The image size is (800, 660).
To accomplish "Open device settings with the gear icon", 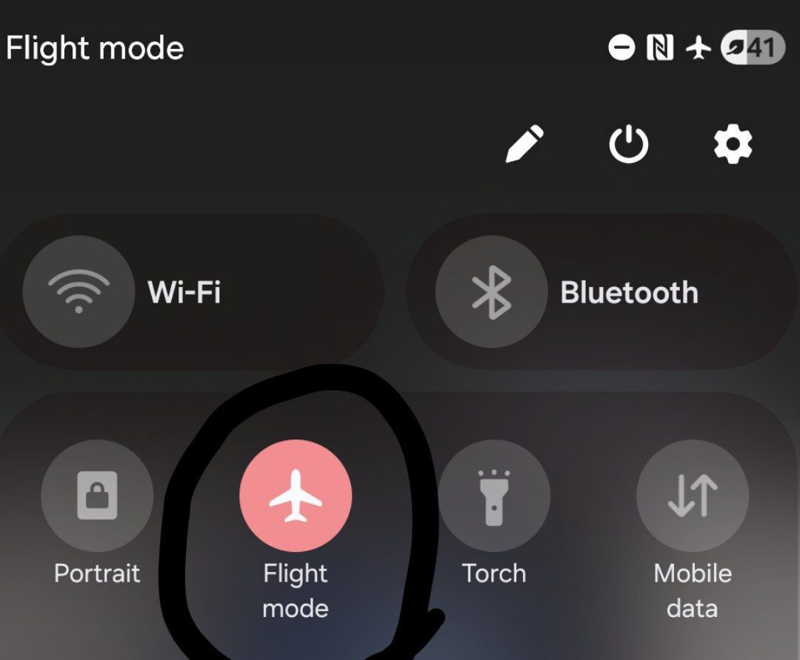I will (x=732, y=146).
